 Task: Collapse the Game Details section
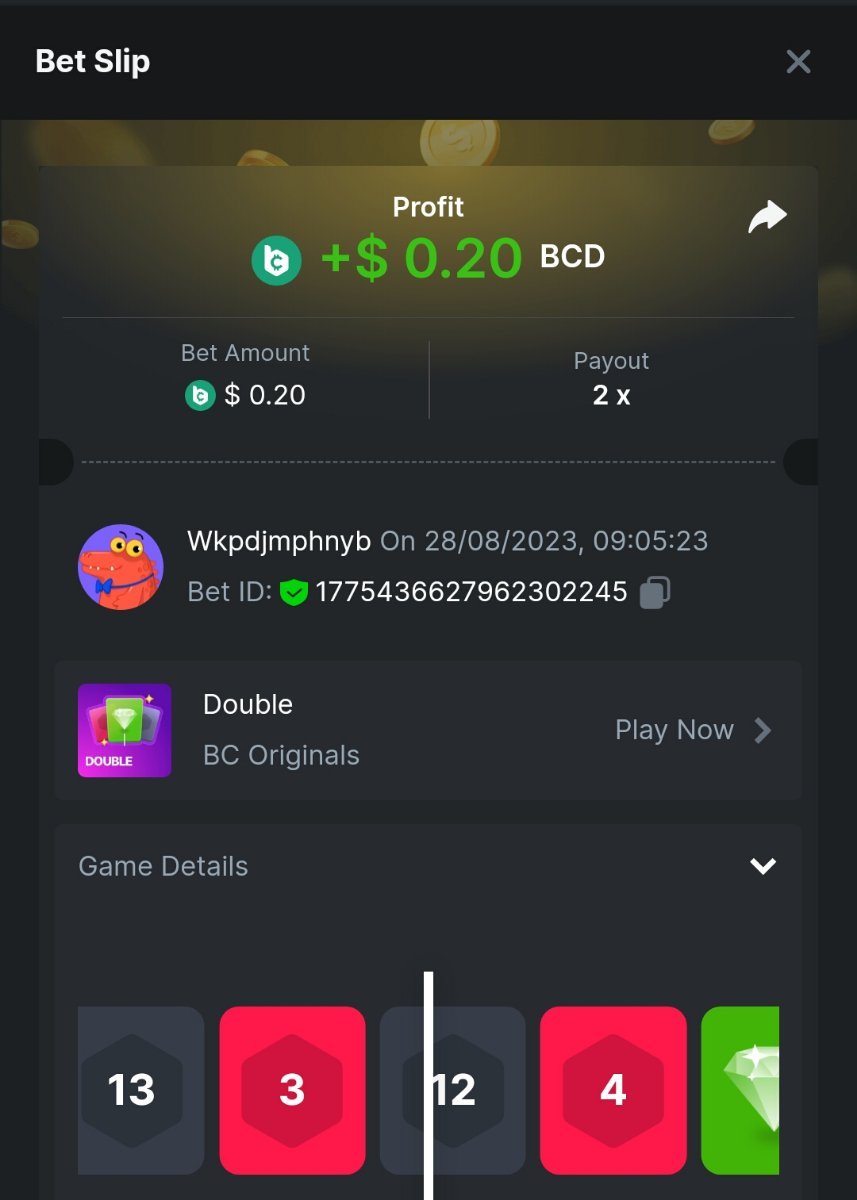point(763,866)
